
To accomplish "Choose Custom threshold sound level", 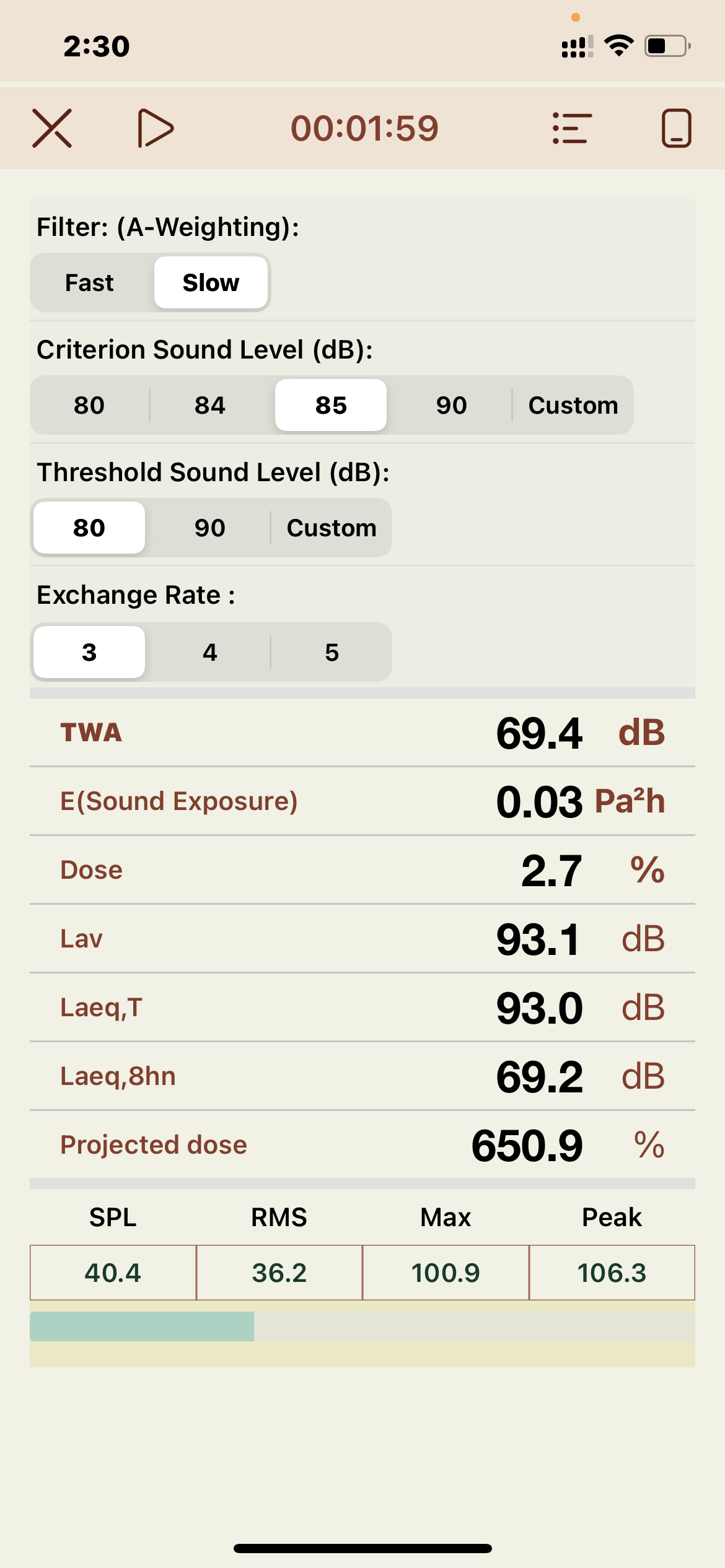I will tap(332, 528).
